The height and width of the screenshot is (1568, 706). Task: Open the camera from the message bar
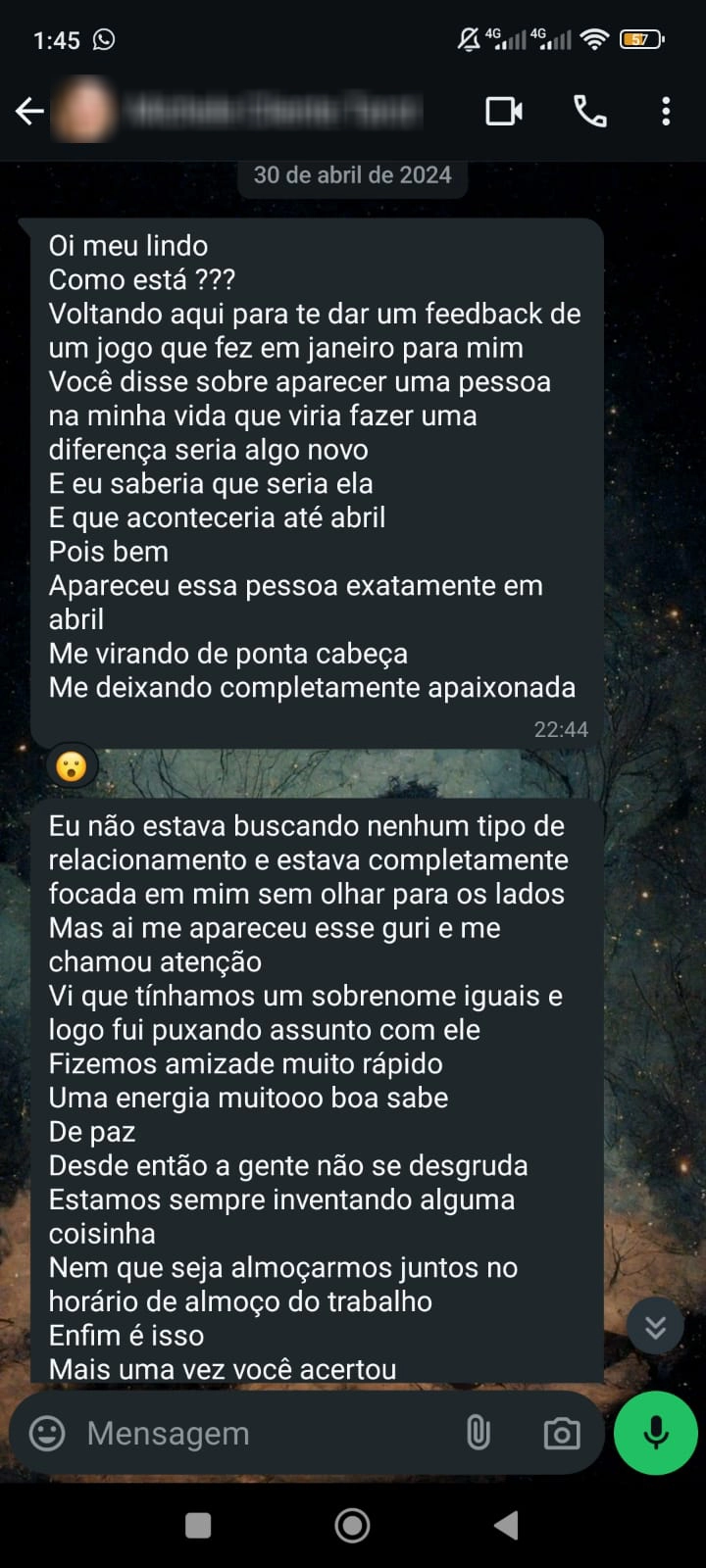562,1433
